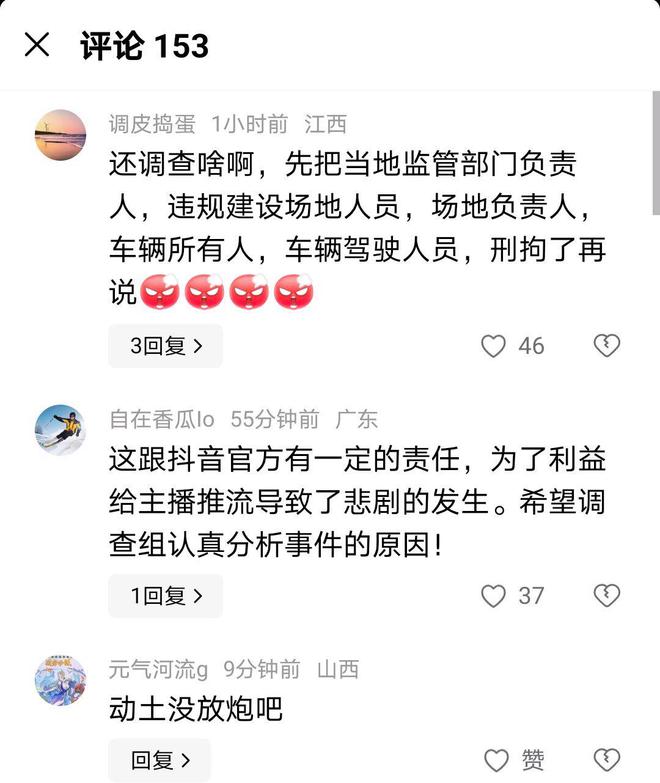Open 元气河流g's profile avatar
The image size is (660, 783).
pos(60,680)
